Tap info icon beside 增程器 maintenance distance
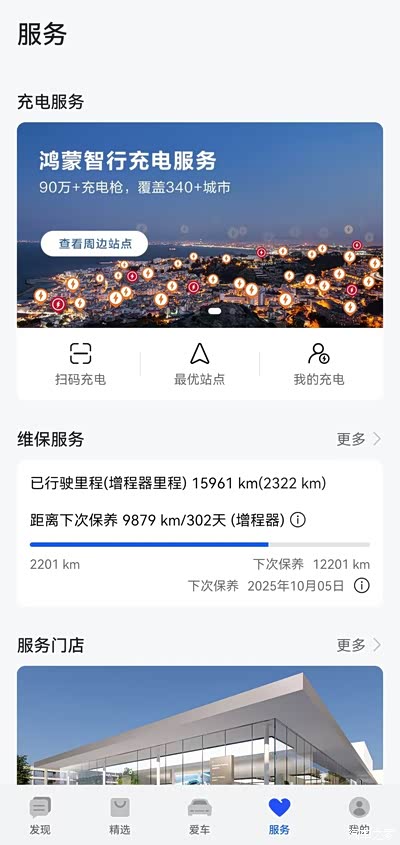This screenshot has height=845, width=400. coord(298,520)
